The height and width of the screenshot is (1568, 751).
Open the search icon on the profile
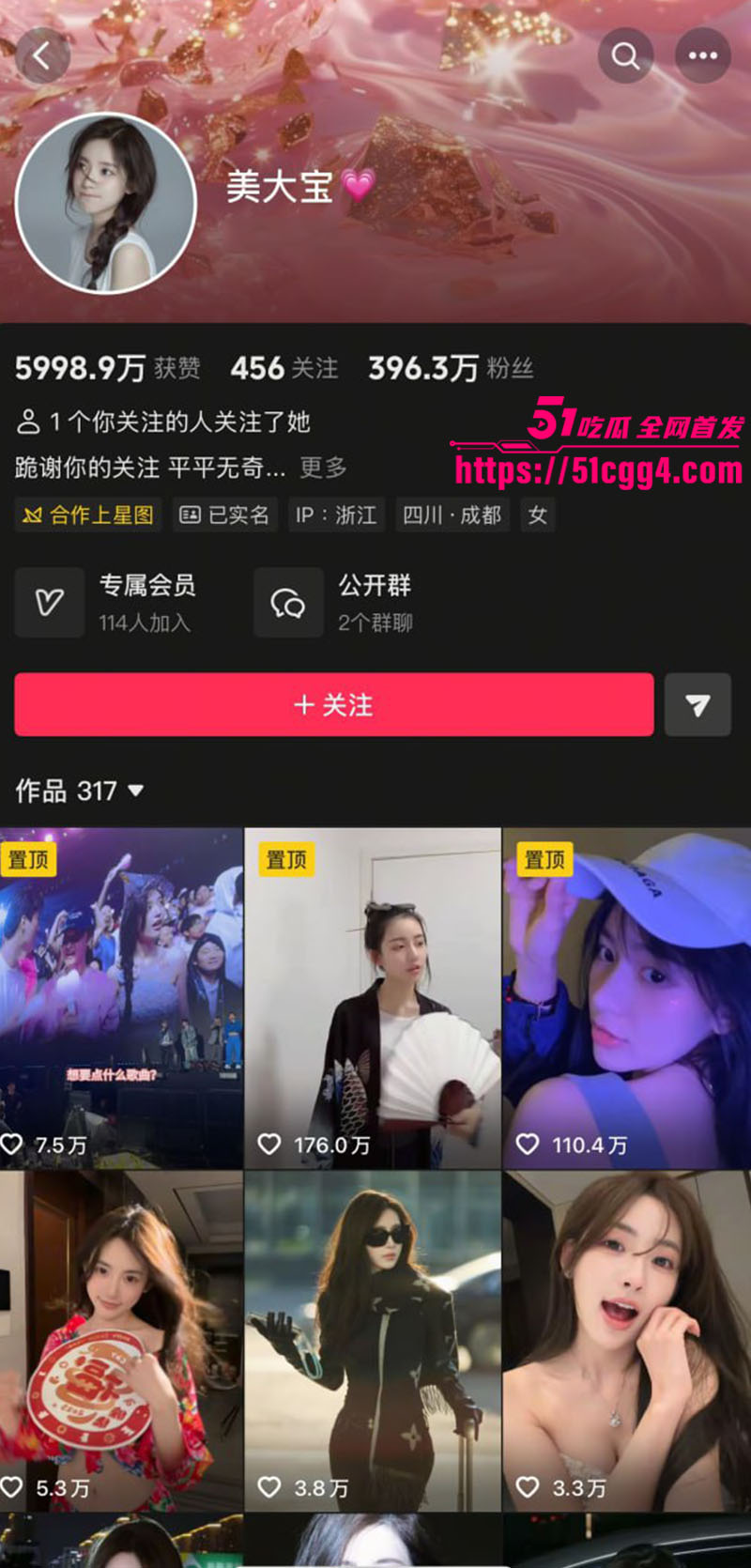(x=625, y=55)
